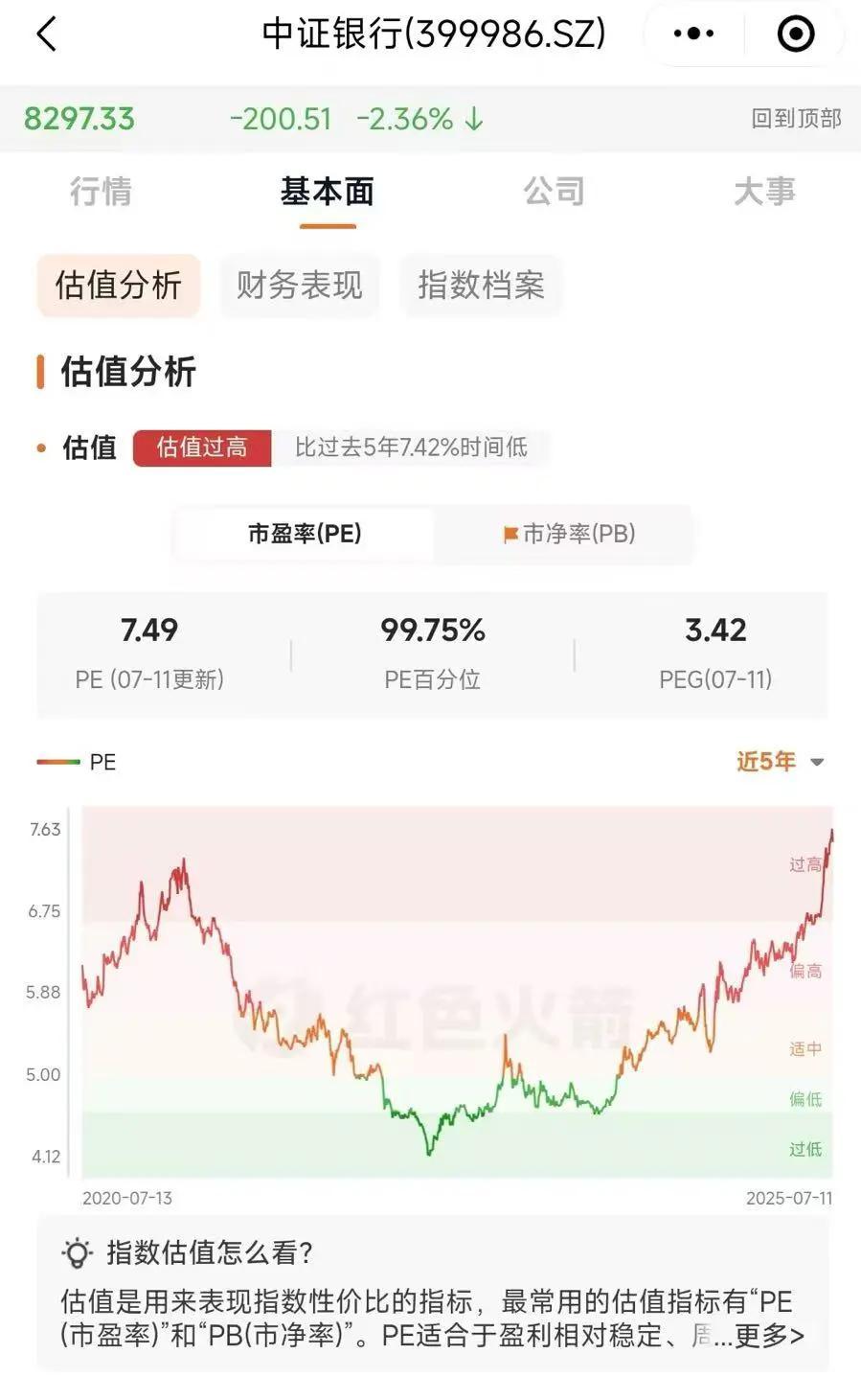Close the mini program via circle icon
This screenshot has height=1400, width=861.
coord(795,34)
